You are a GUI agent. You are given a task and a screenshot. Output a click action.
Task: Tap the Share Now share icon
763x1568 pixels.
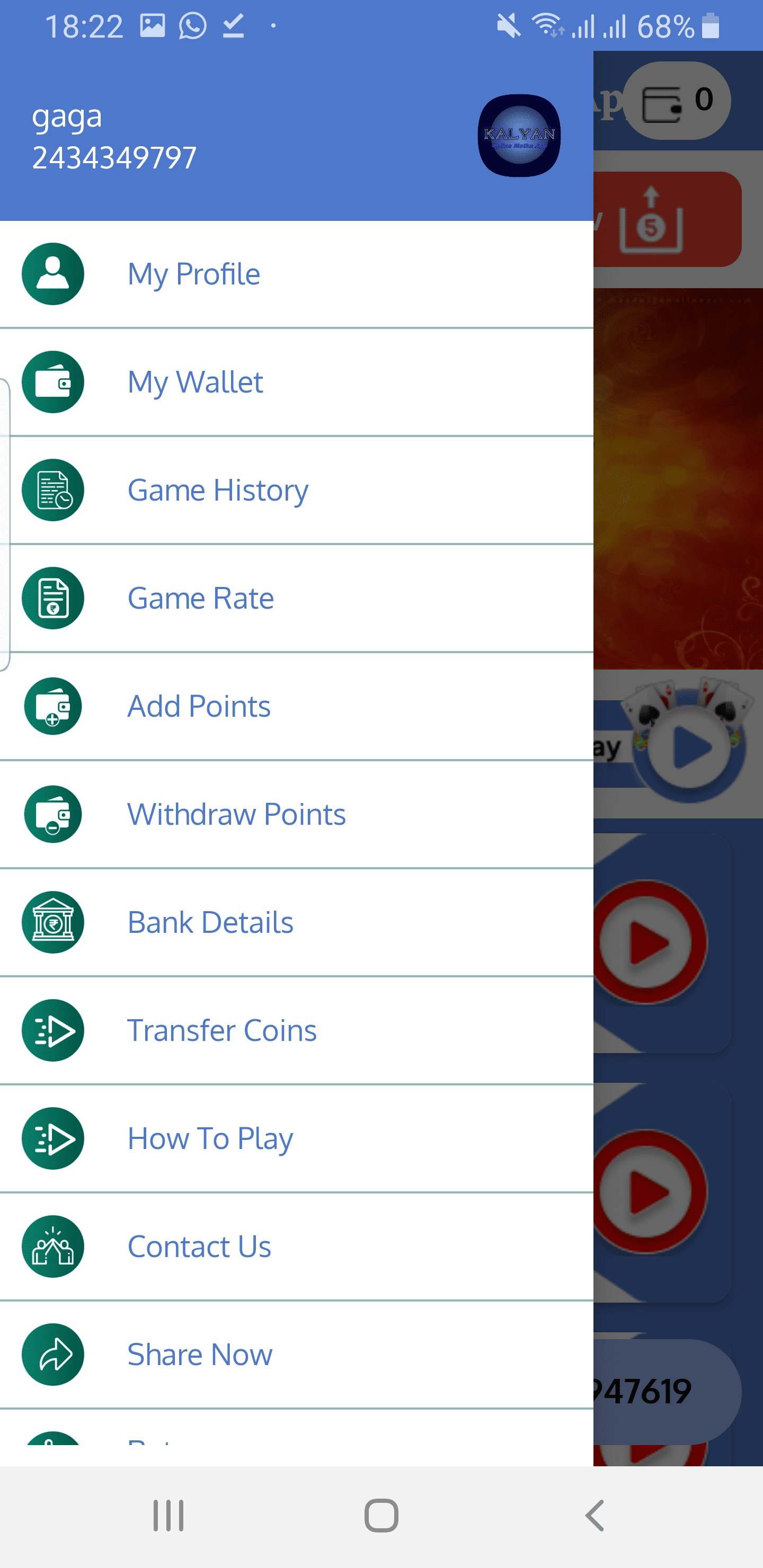[52, 1355]
